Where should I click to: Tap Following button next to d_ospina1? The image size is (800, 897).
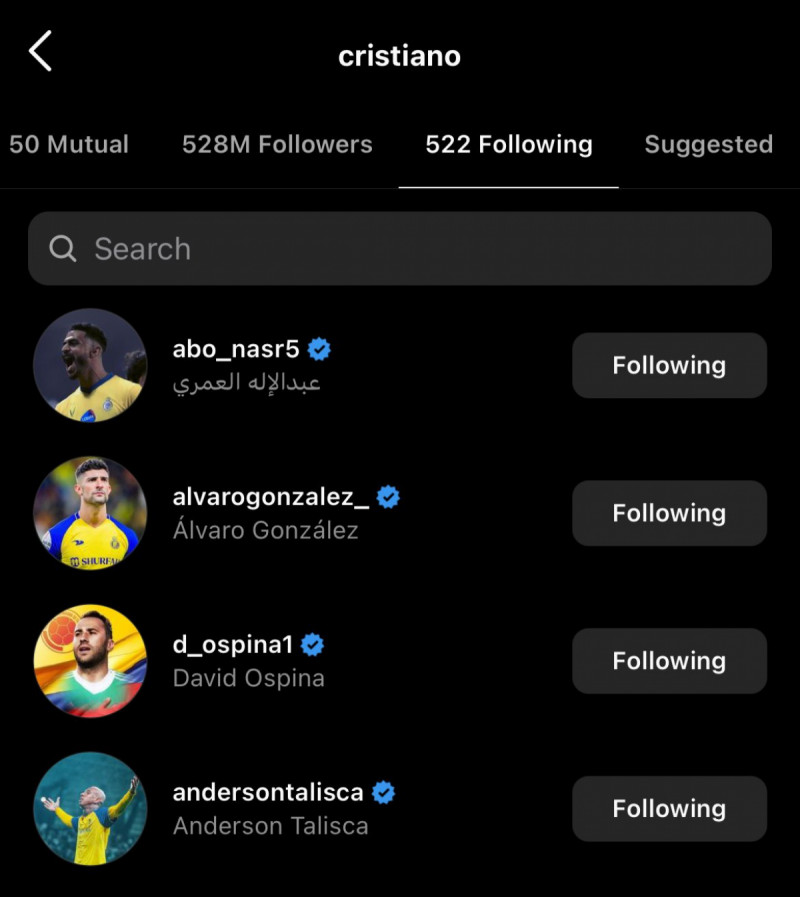click(x=669, y=661)
